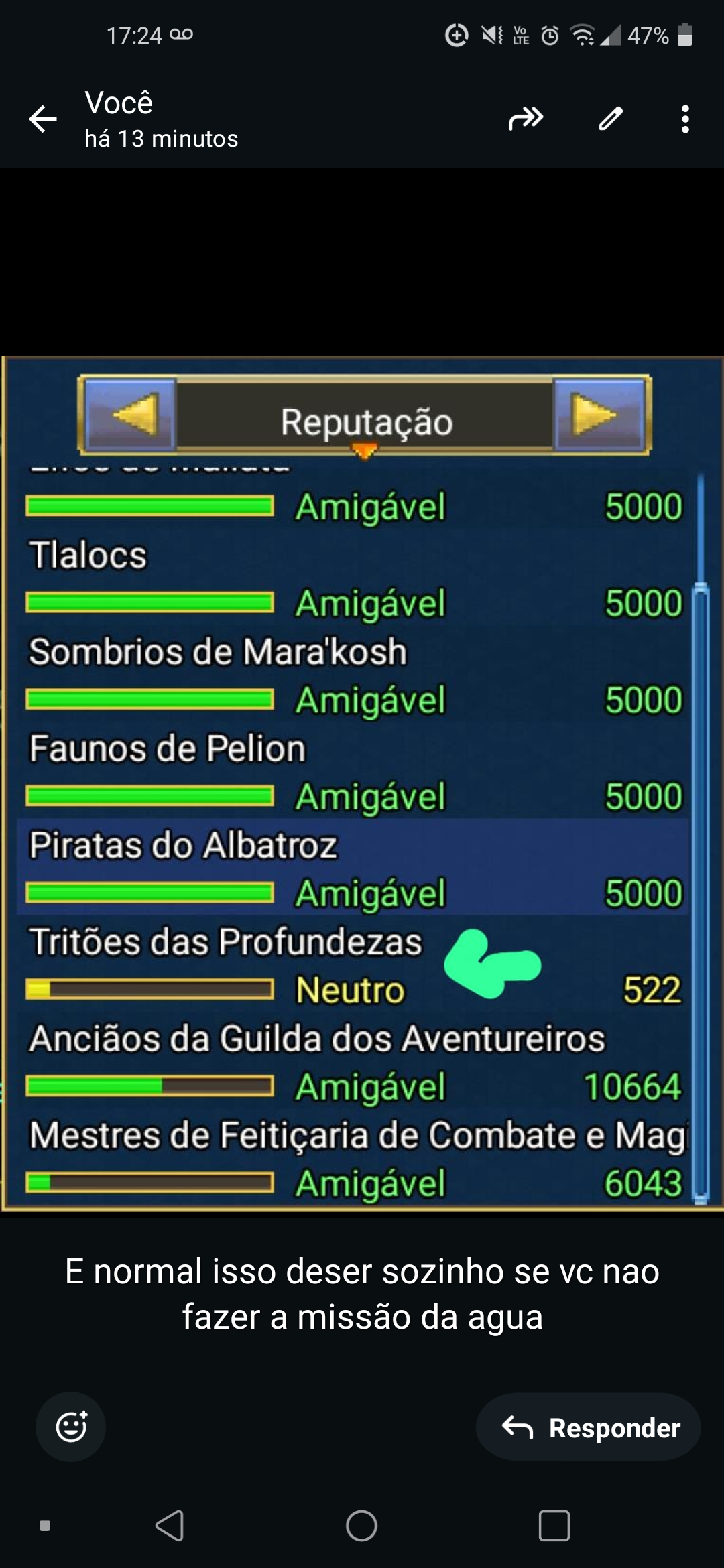Screen dimensions: 724x1568
Task: Open the three-dot overflow menu
Action: (684, 119)
